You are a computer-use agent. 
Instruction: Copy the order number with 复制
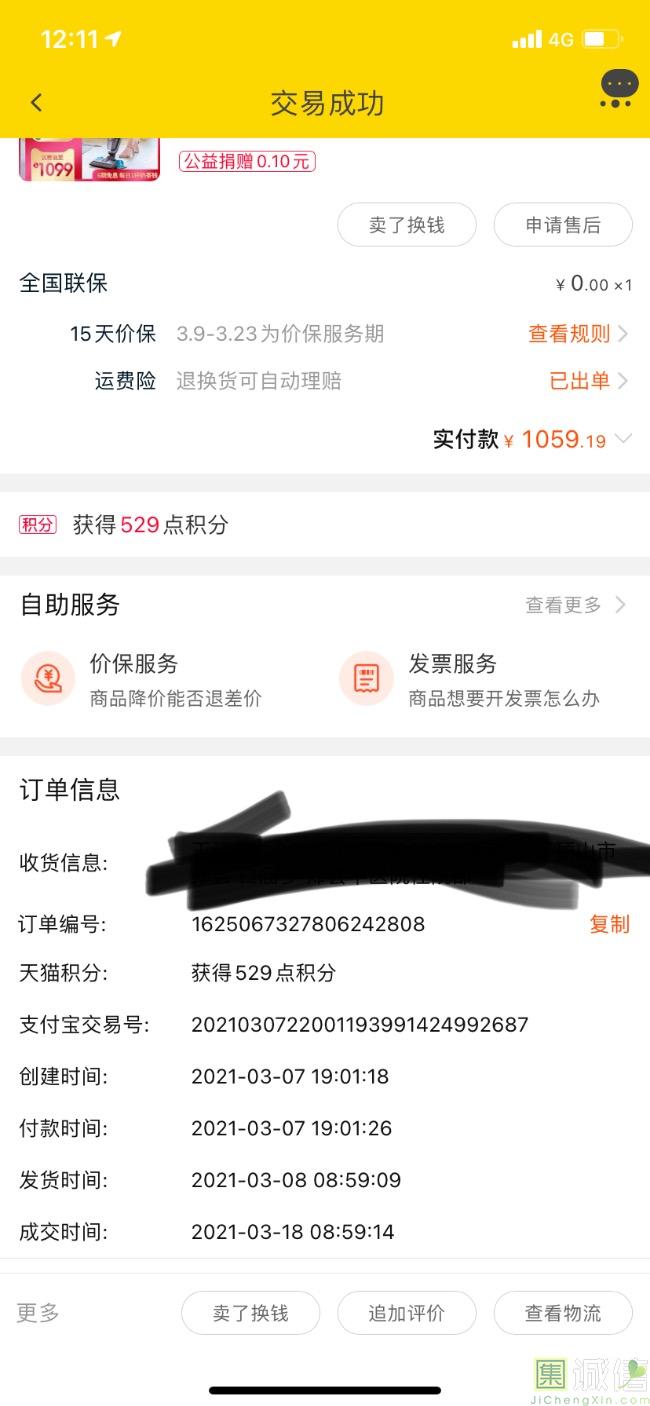tap(609, 924)
